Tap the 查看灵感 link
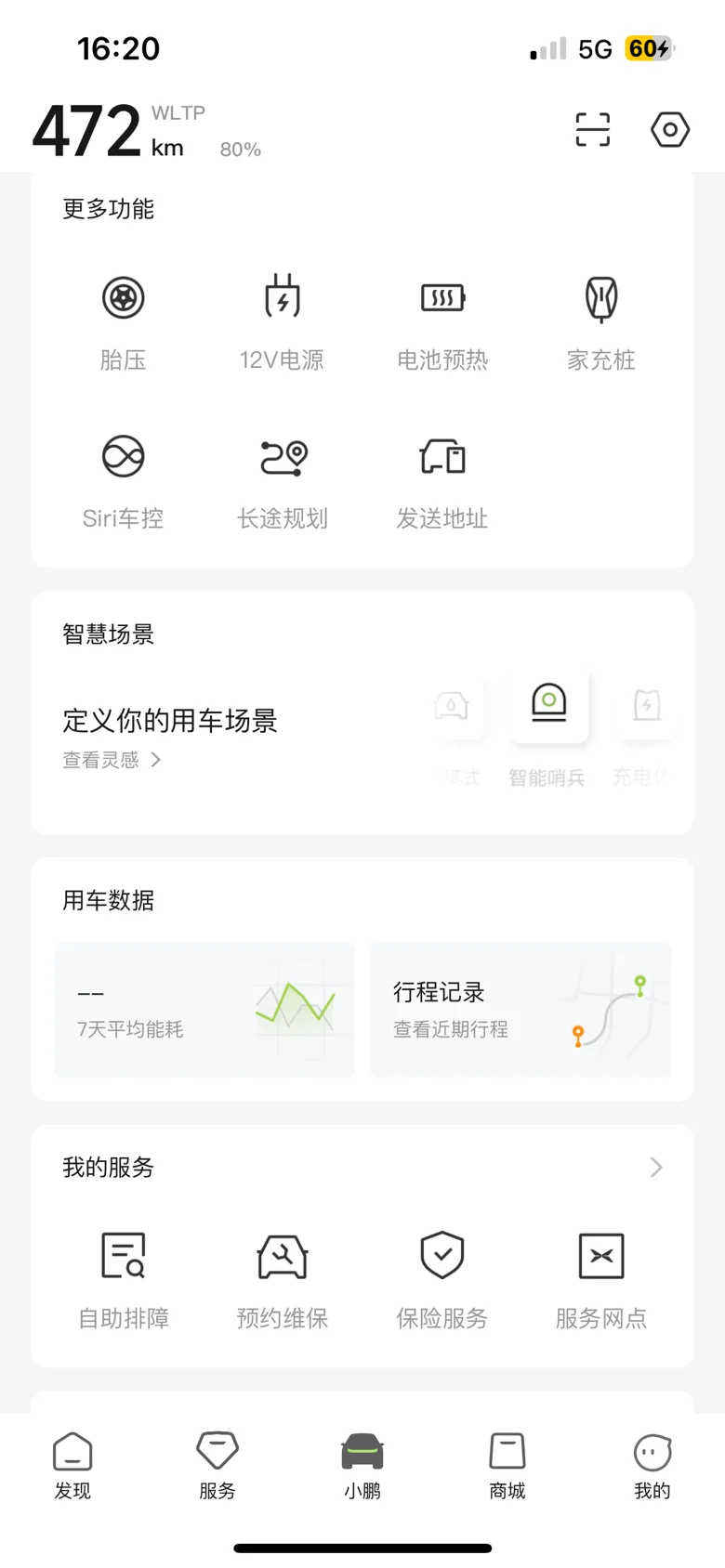This screenshot has width=725, height=1568. point(112,760)
